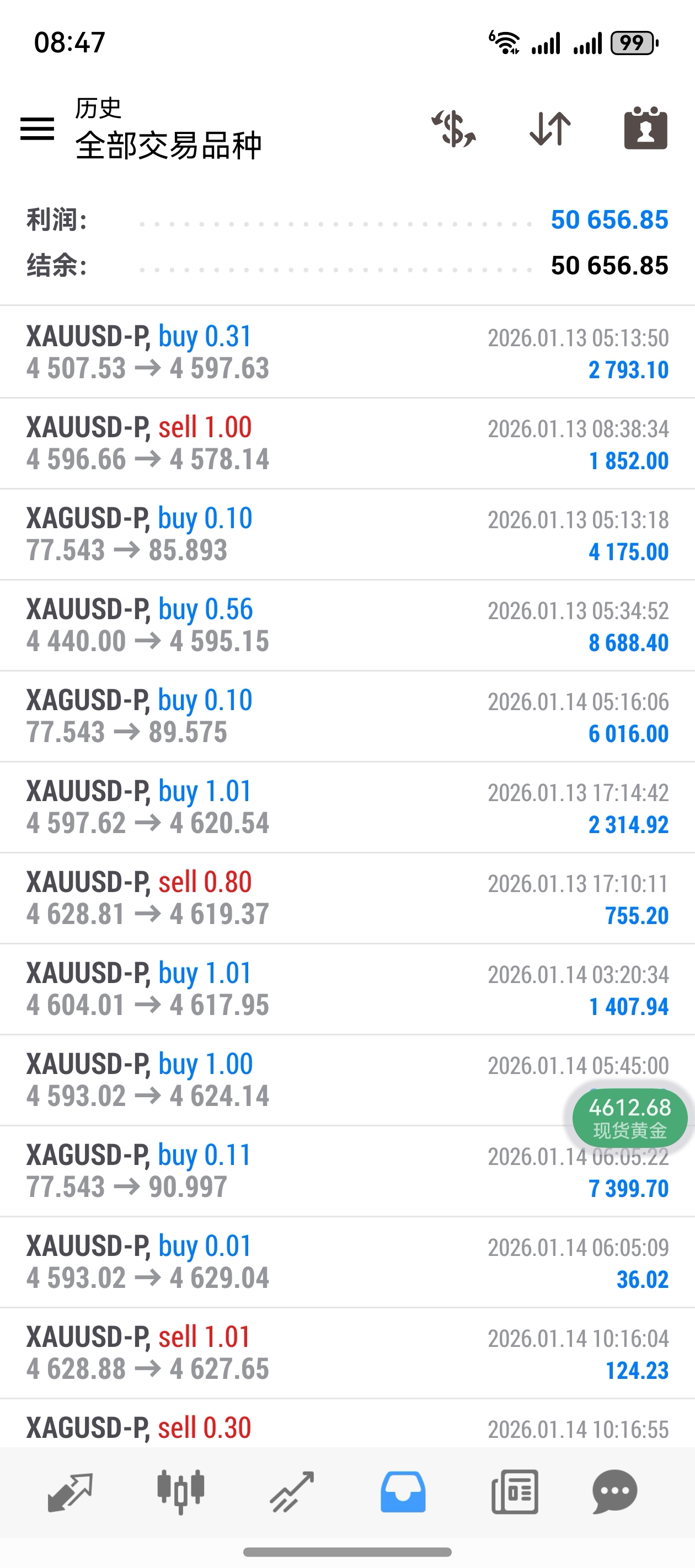The height and width of the screenshot is (1568, 695).
Task: Open XAUUSD-P buy 0.31 trade details
Action: point(347,352)
